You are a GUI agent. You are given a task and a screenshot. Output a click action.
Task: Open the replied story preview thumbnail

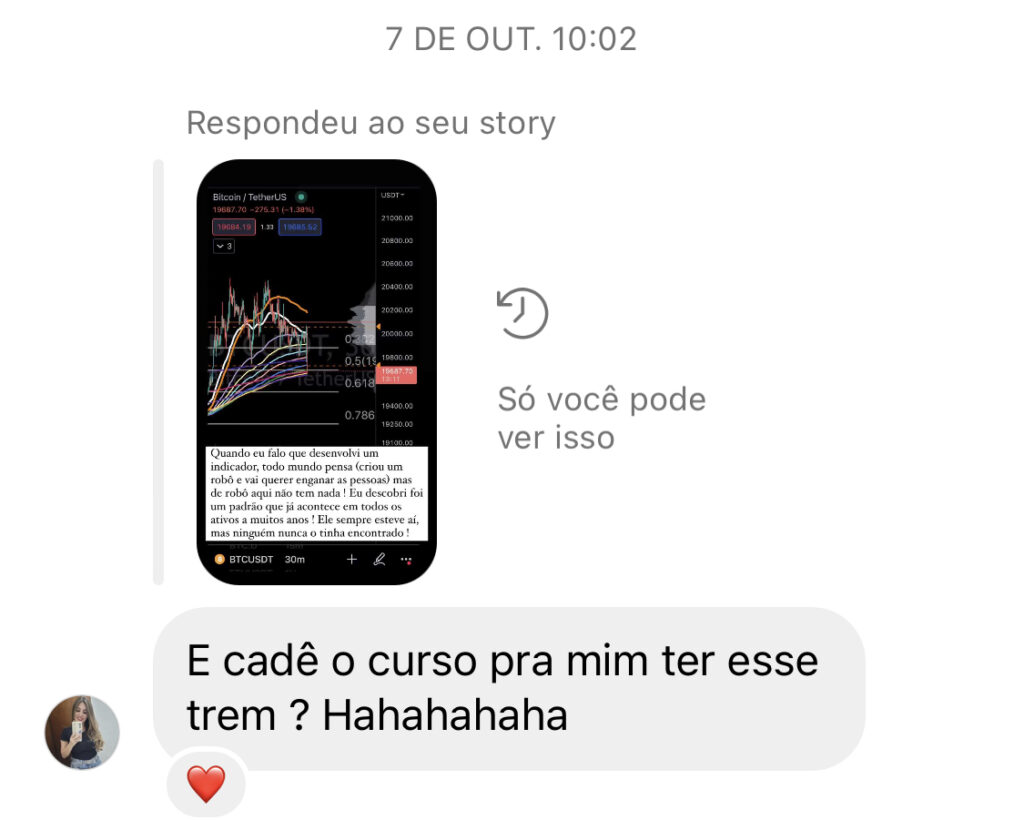pos(316,372)
